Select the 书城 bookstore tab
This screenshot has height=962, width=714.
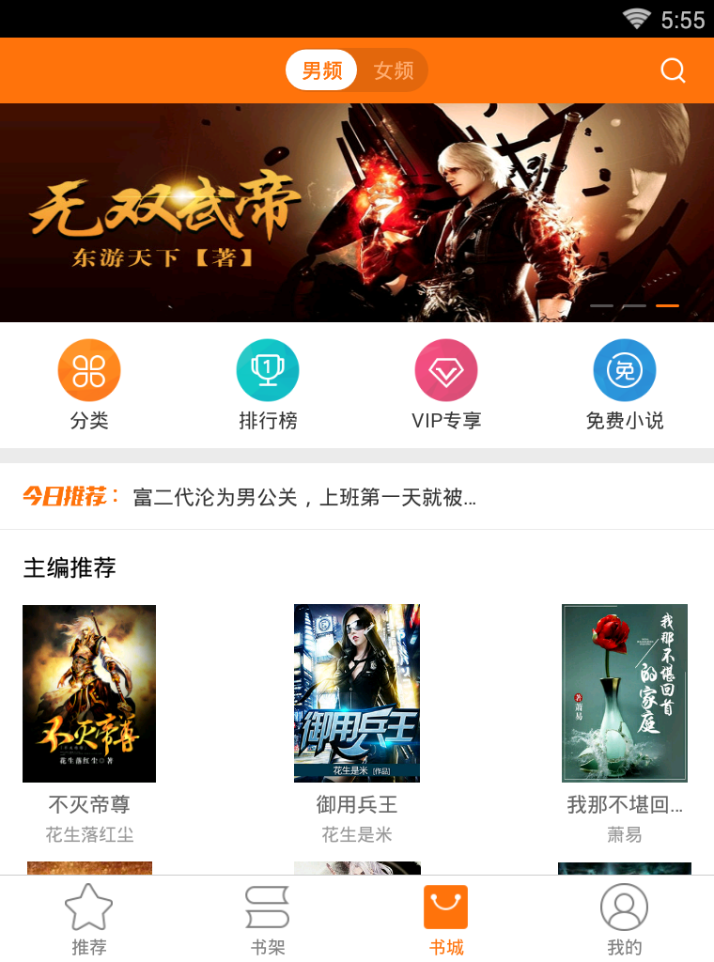[446, 920]
